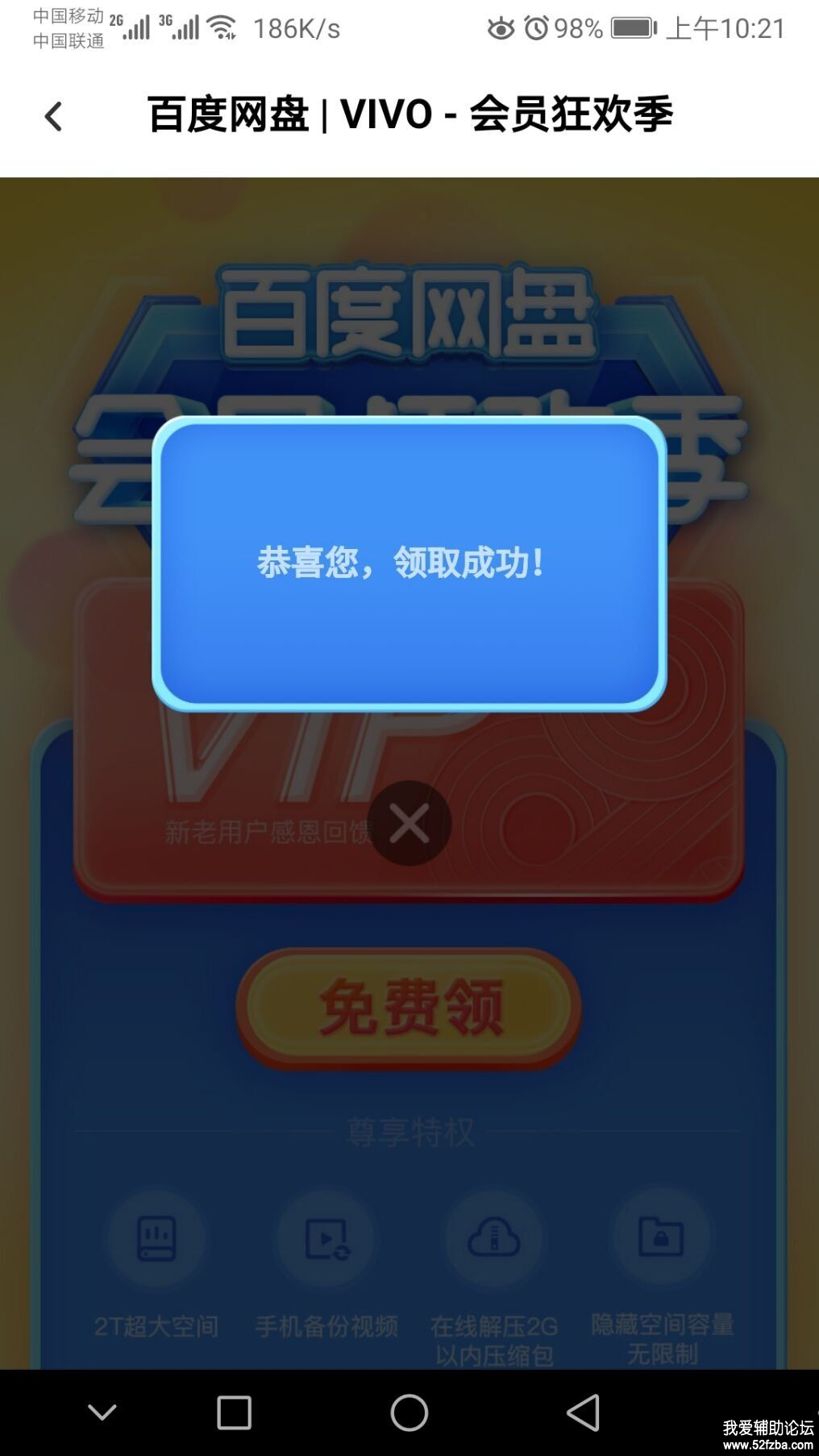Open recent apps from navigation bar
The image size is (819, 1456).
click(234, 1412)
